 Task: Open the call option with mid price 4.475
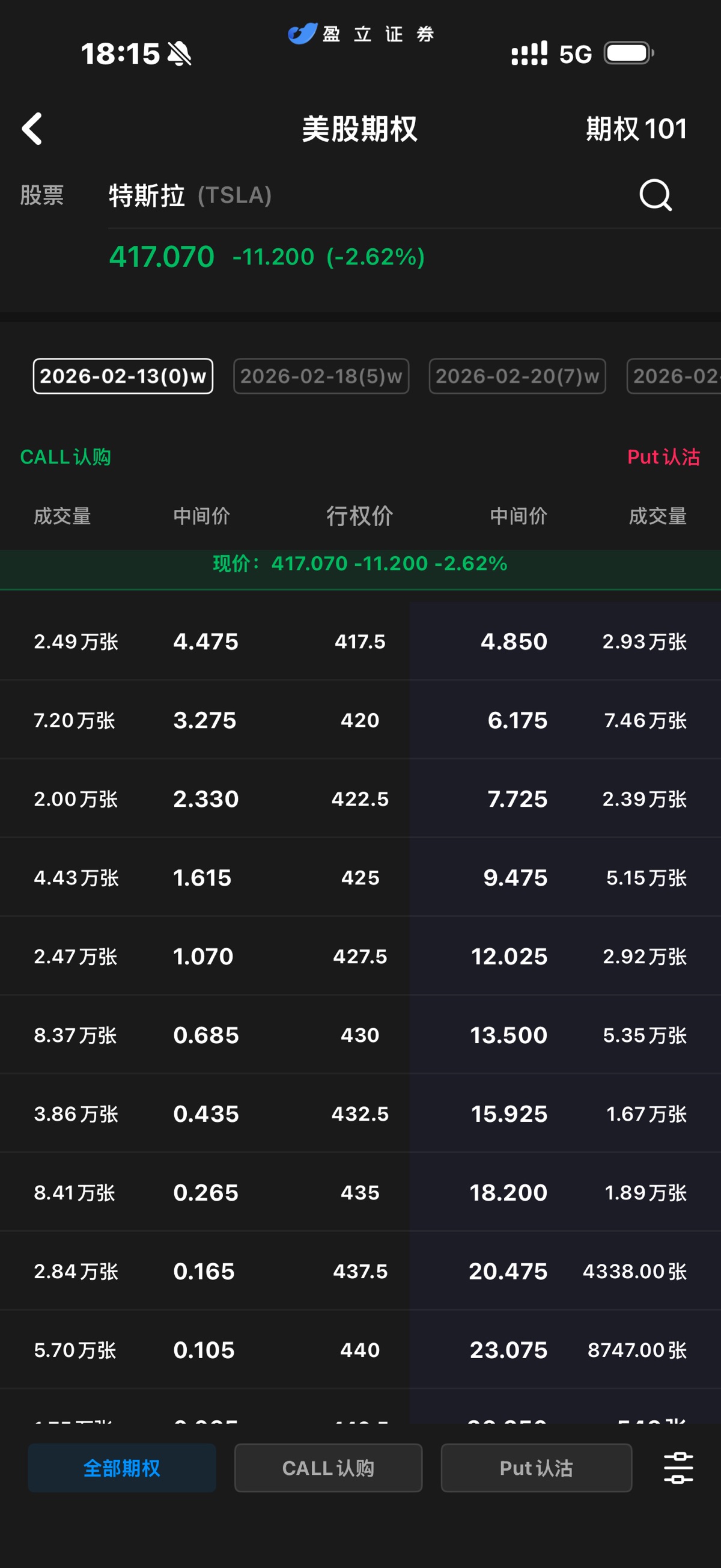coord(204,641)
